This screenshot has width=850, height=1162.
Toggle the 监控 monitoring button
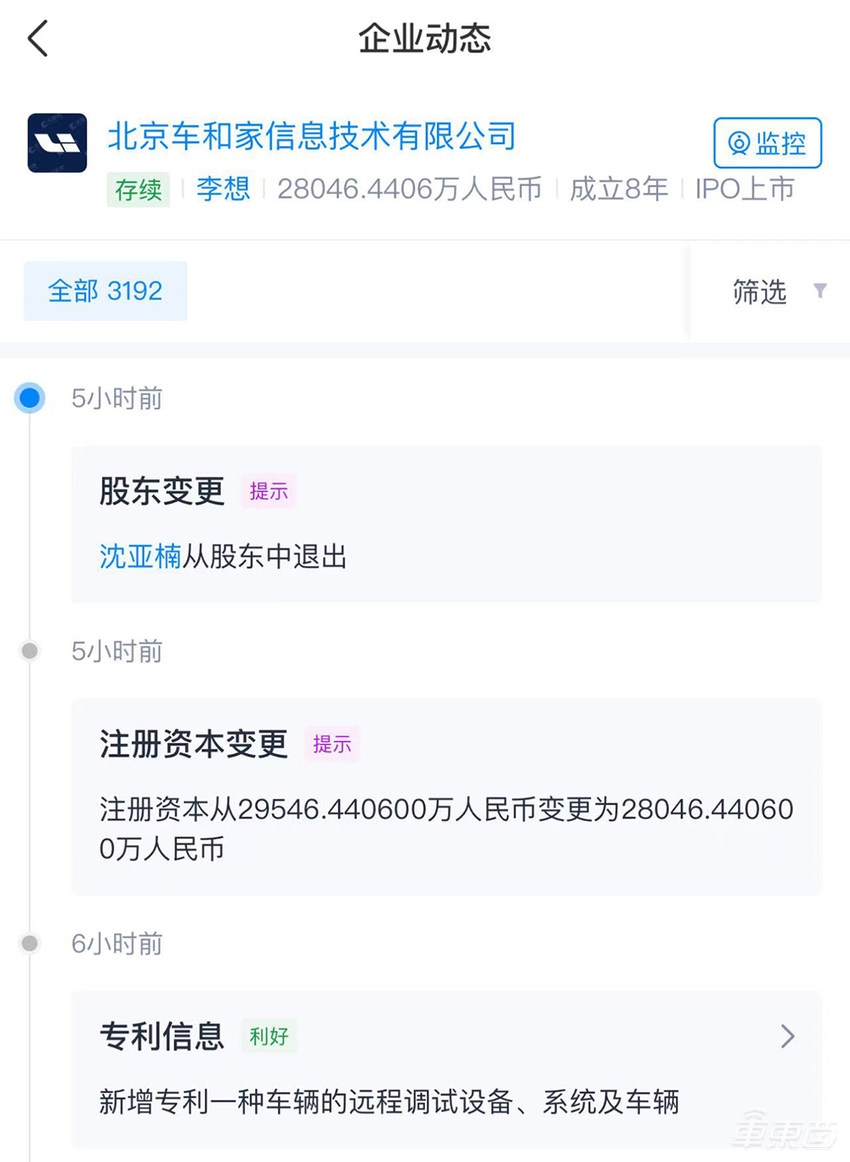(768, 143)
